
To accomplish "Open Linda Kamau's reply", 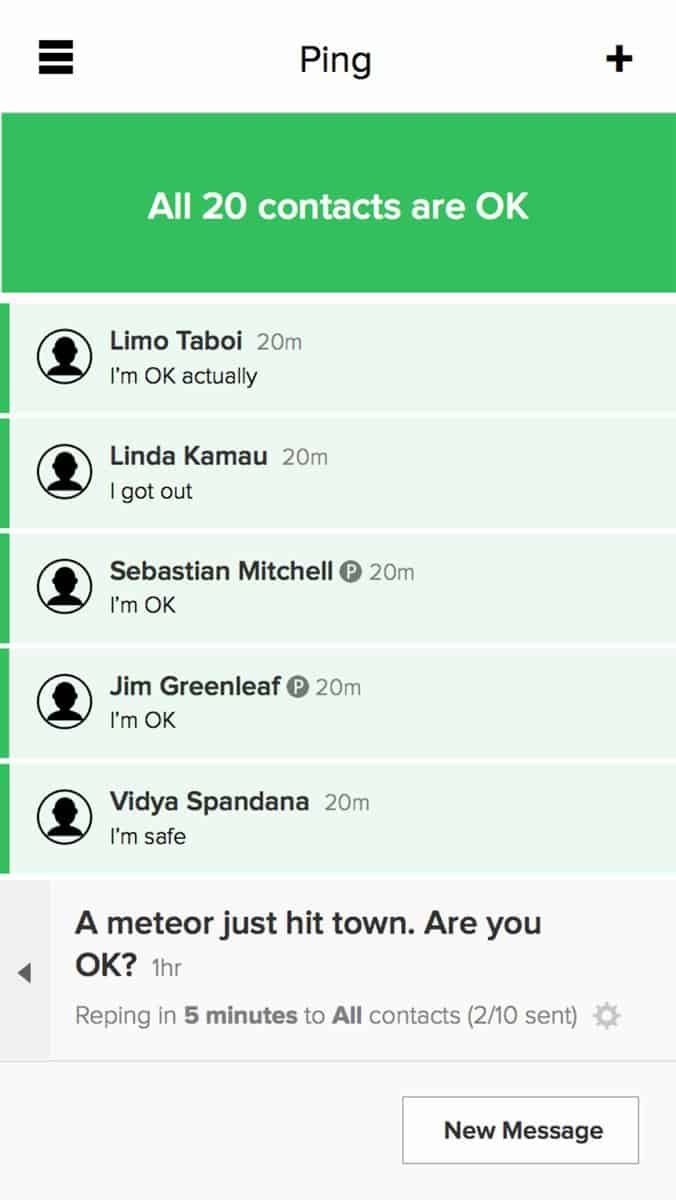I will 338,472.
